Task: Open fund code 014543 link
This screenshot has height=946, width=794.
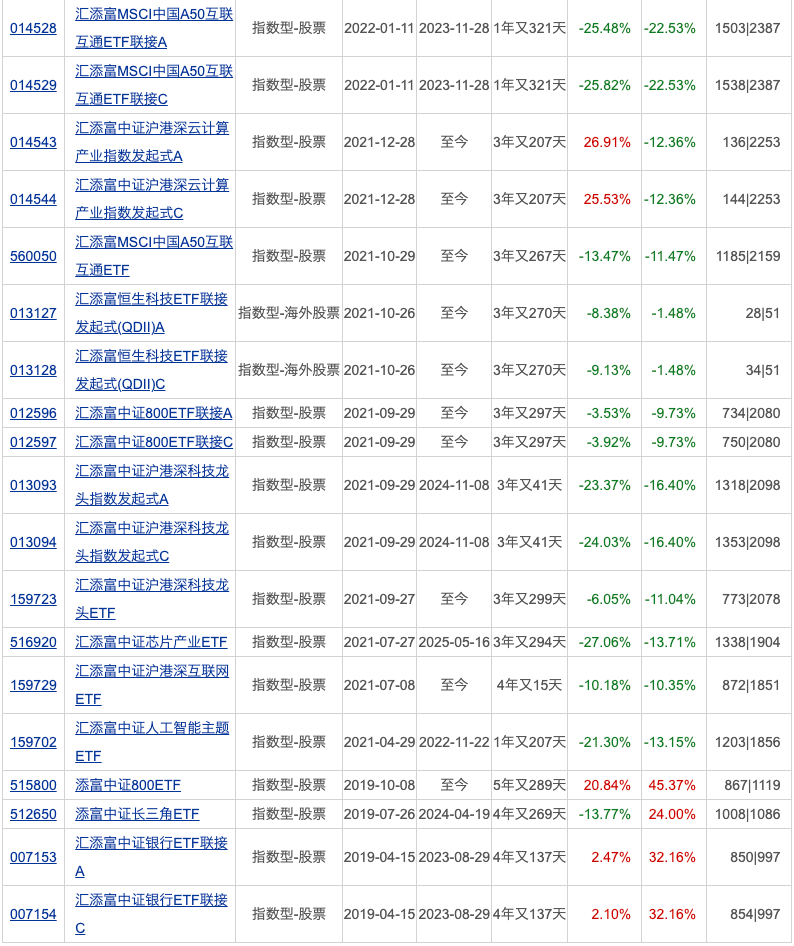Action: (x=33, y=142)
